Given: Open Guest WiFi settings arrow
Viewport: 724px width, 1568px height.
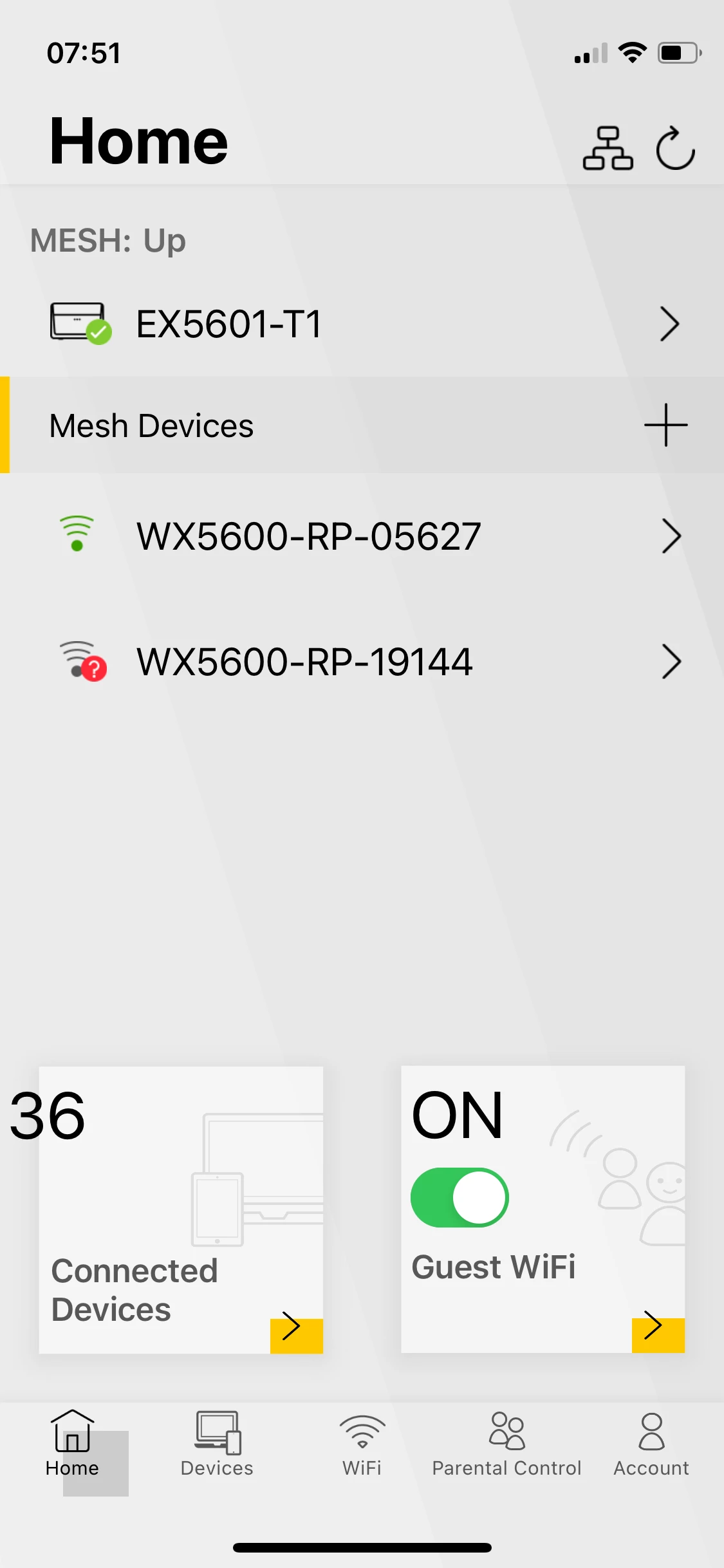Looking at the screenshot, I should coord(658,1335).
